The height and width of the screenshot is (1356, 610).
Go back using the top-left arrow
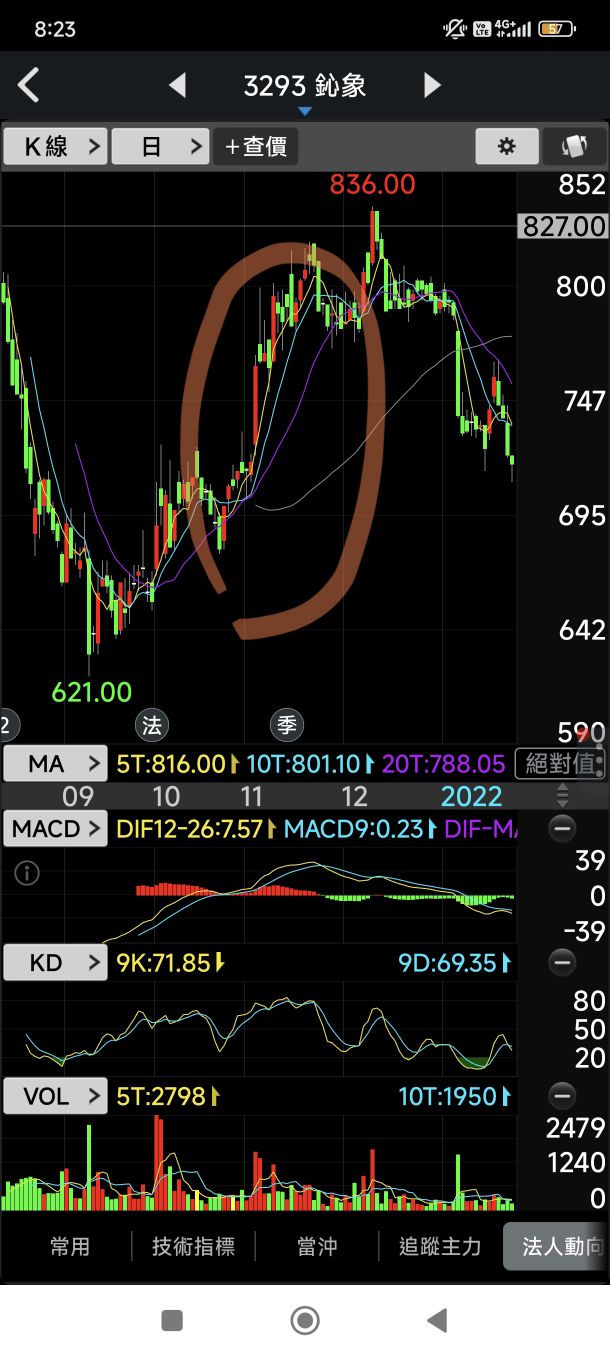[29, 86]
